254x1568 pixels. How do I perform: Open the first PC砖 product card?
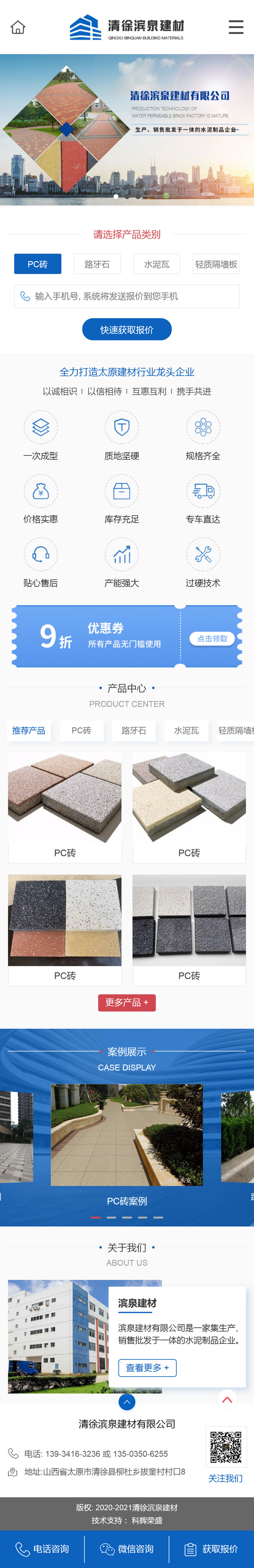pos(65,806)
